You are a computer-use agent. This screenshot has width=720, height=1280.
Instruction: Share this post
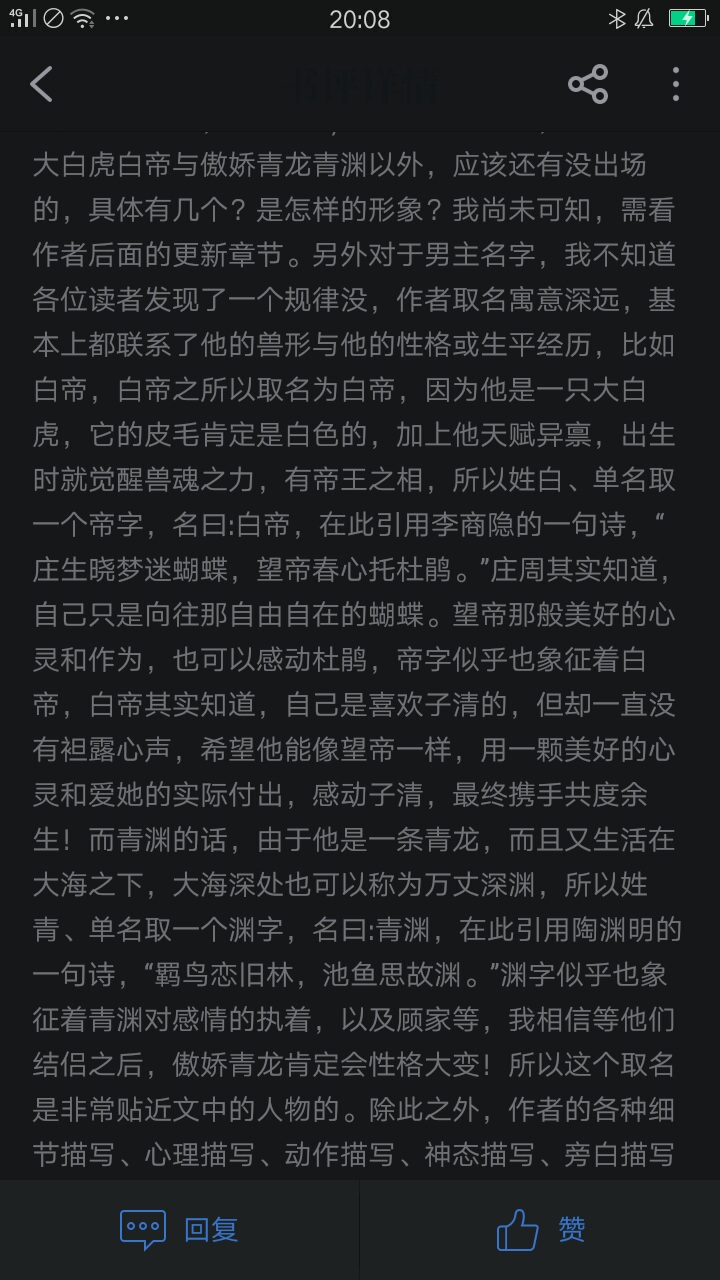point(588,85)
